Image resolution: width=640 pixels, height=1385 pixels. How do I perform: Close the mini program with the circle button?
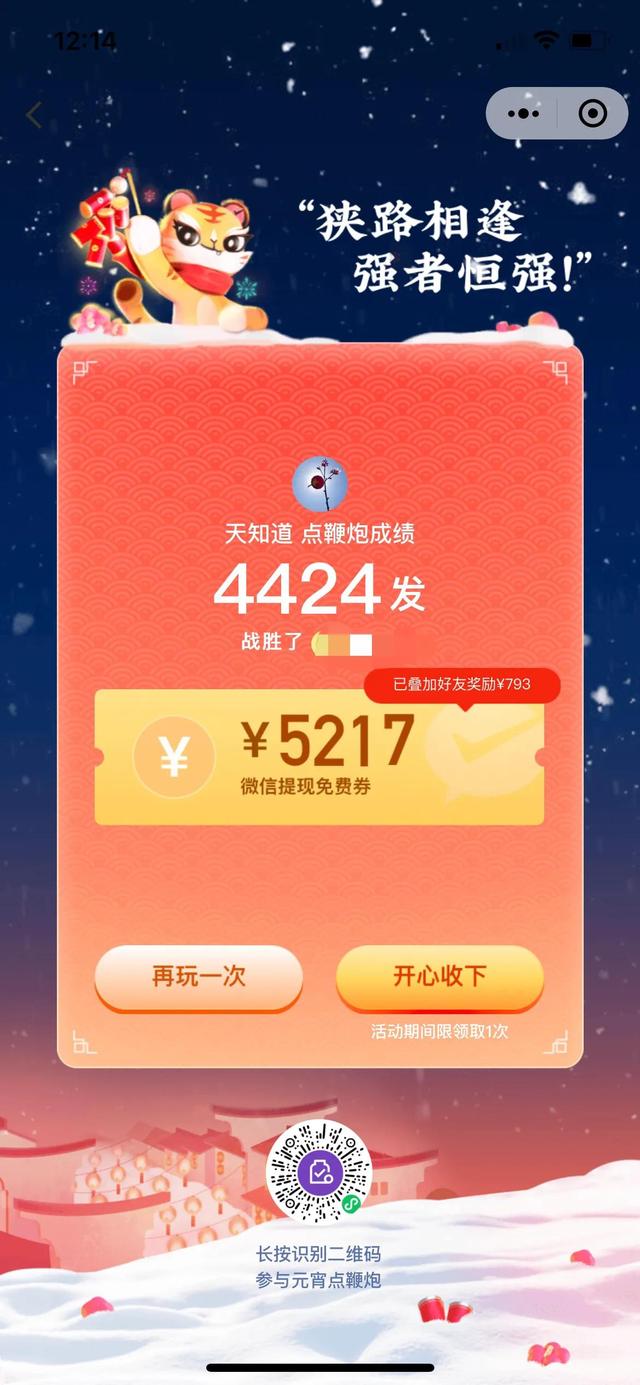tap(593, 113)
